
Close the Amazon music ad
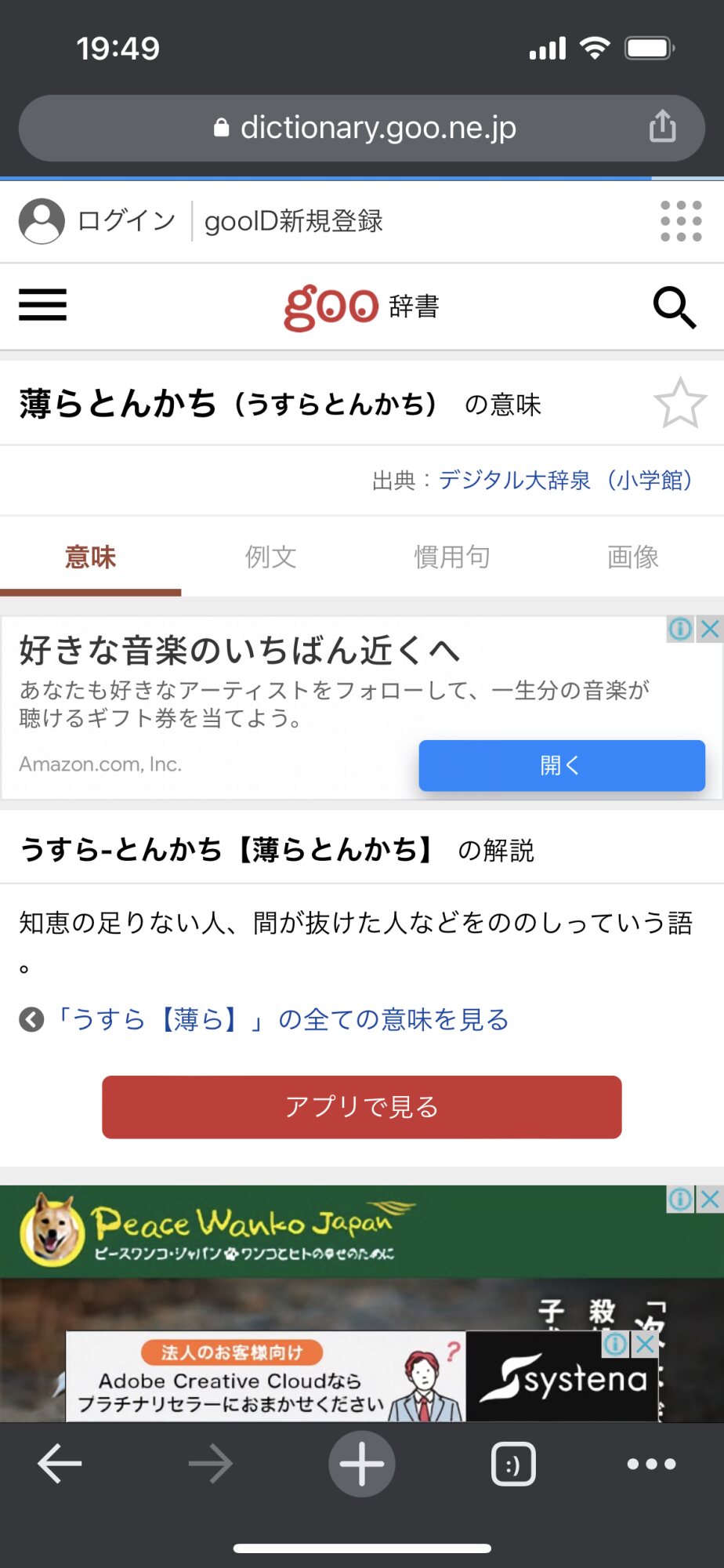click(710, 629)
